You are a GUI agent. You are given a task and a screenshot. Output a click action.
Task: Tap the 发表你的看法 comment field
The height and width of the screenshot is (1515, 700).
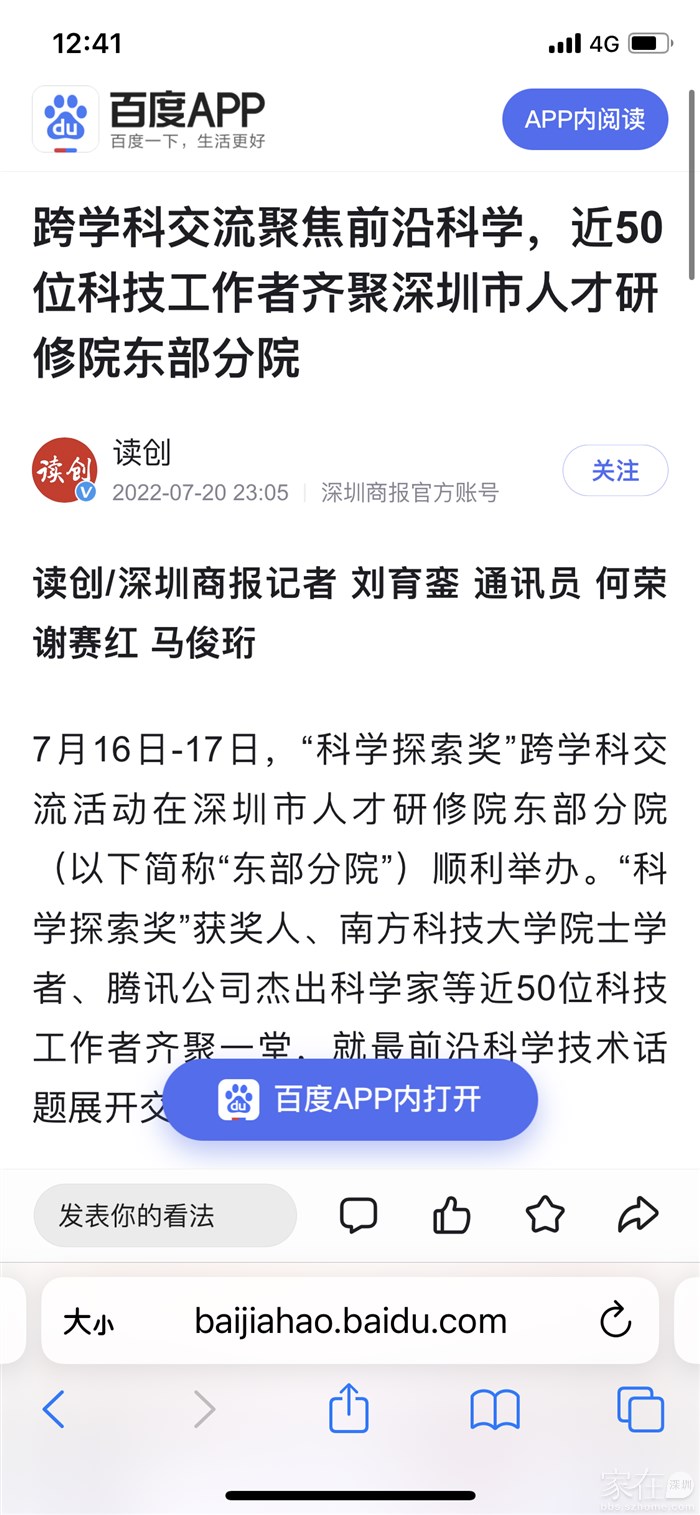coord(165,1216)
